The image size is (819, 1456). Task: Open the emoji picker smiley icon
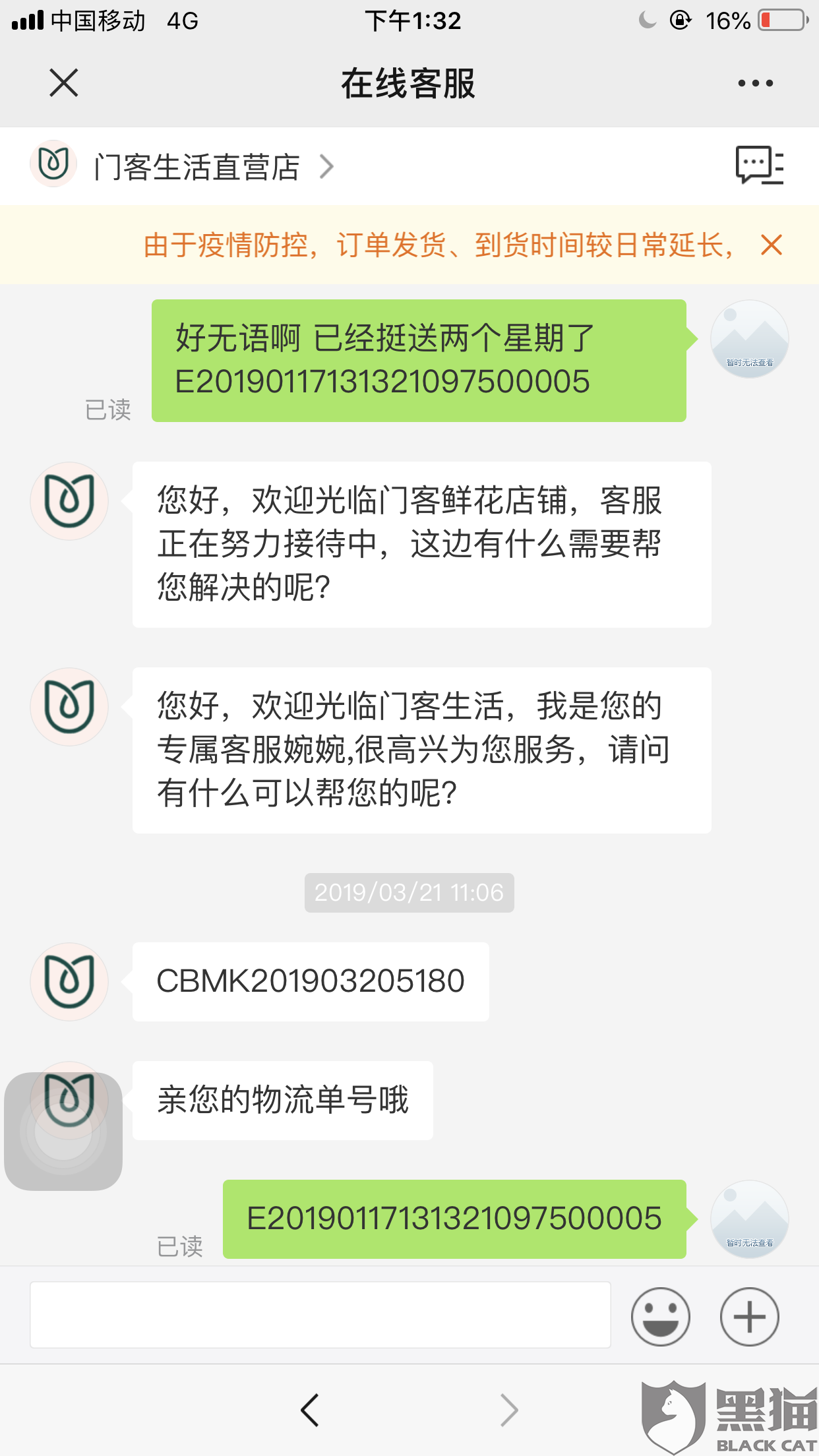click(x=661, y=1316)
